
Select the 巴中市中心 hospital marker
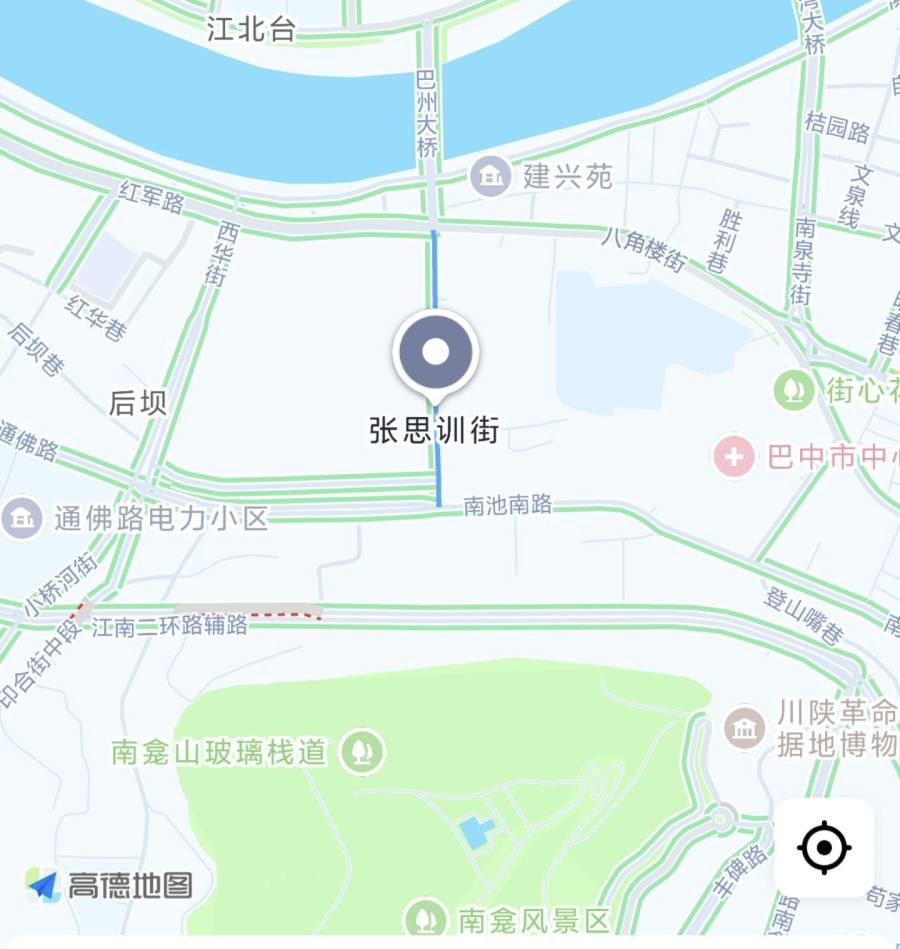click(733, 457)
